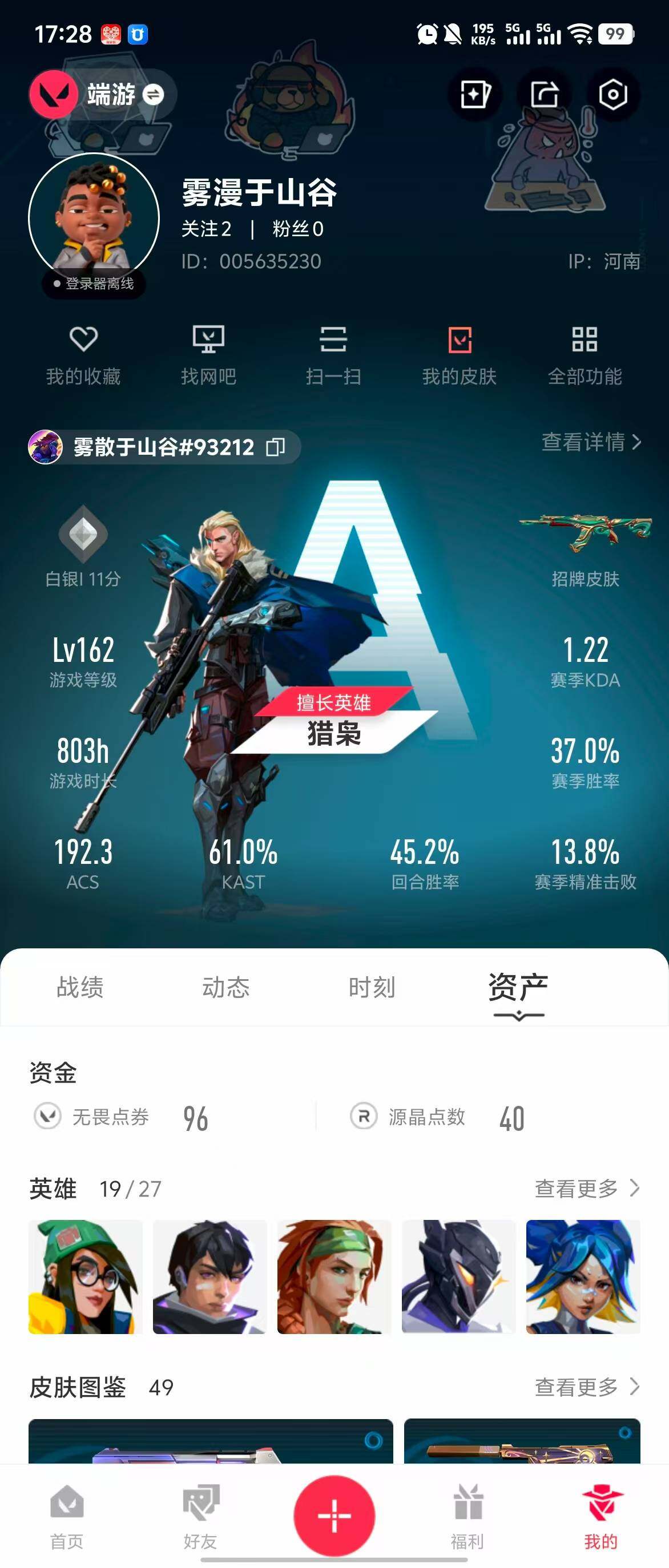Switch to the 动态 tab
669x1568 pixels.
coord(226,987)
